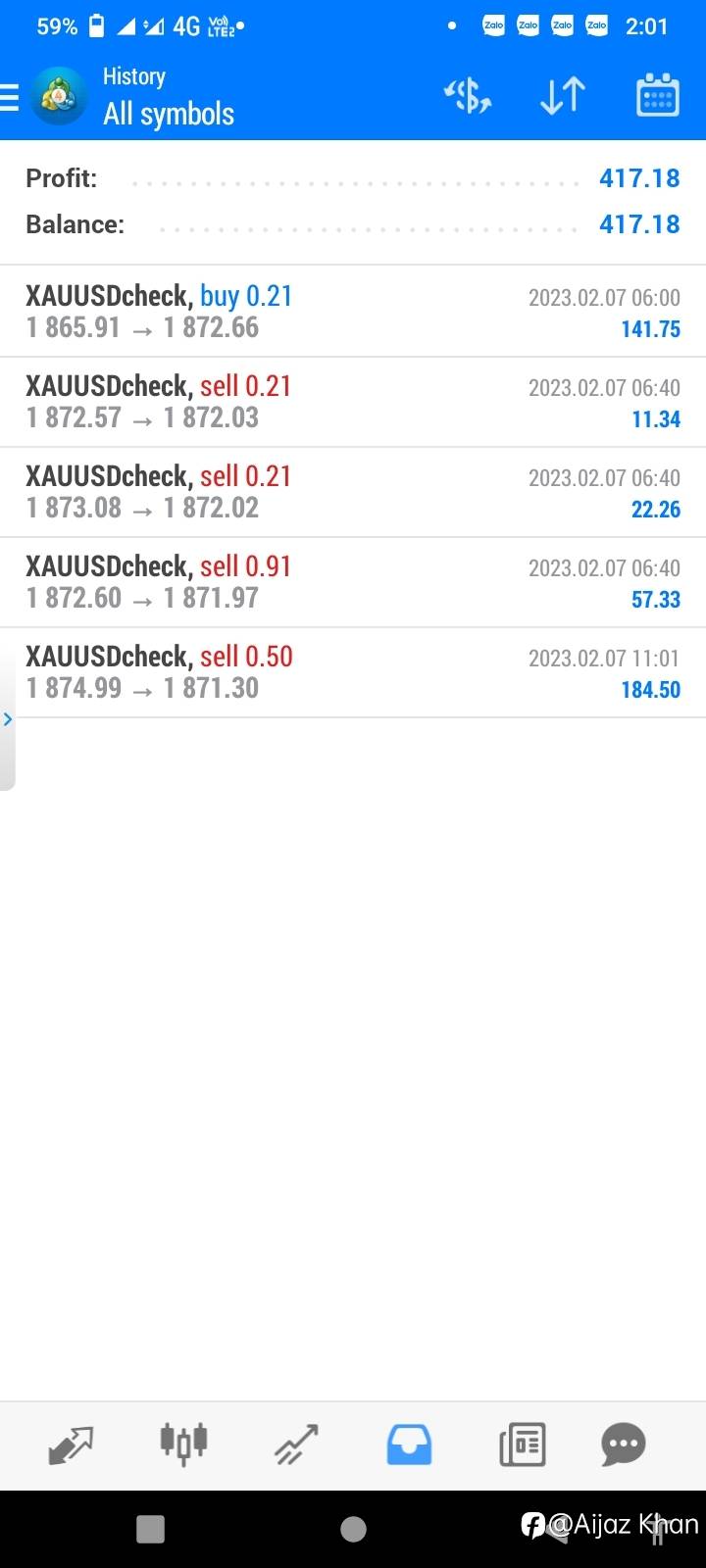Open recent apps via square button
706x1568 pixels.
click(150, 1529)
